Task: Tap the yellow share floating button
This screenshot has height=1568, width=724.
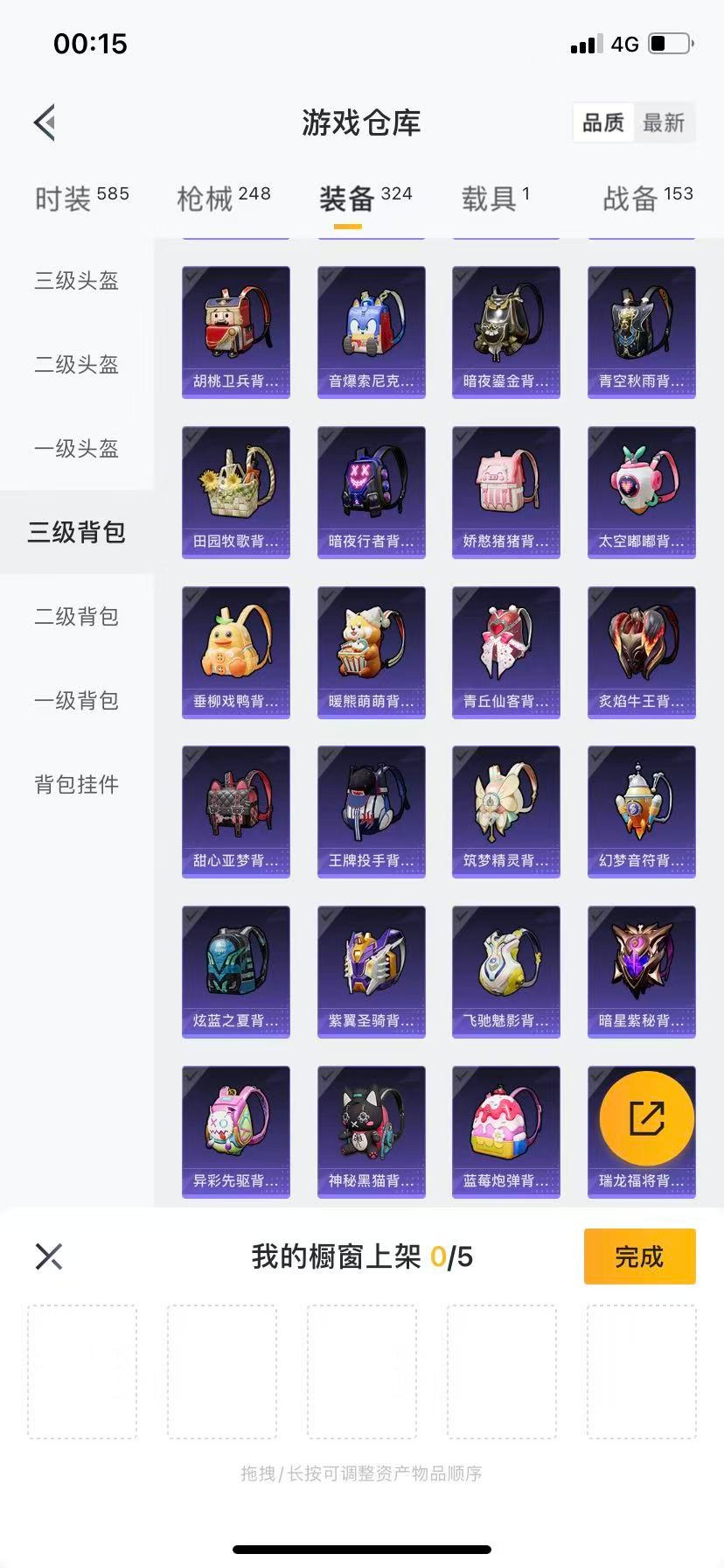Action: (646, 1118)
